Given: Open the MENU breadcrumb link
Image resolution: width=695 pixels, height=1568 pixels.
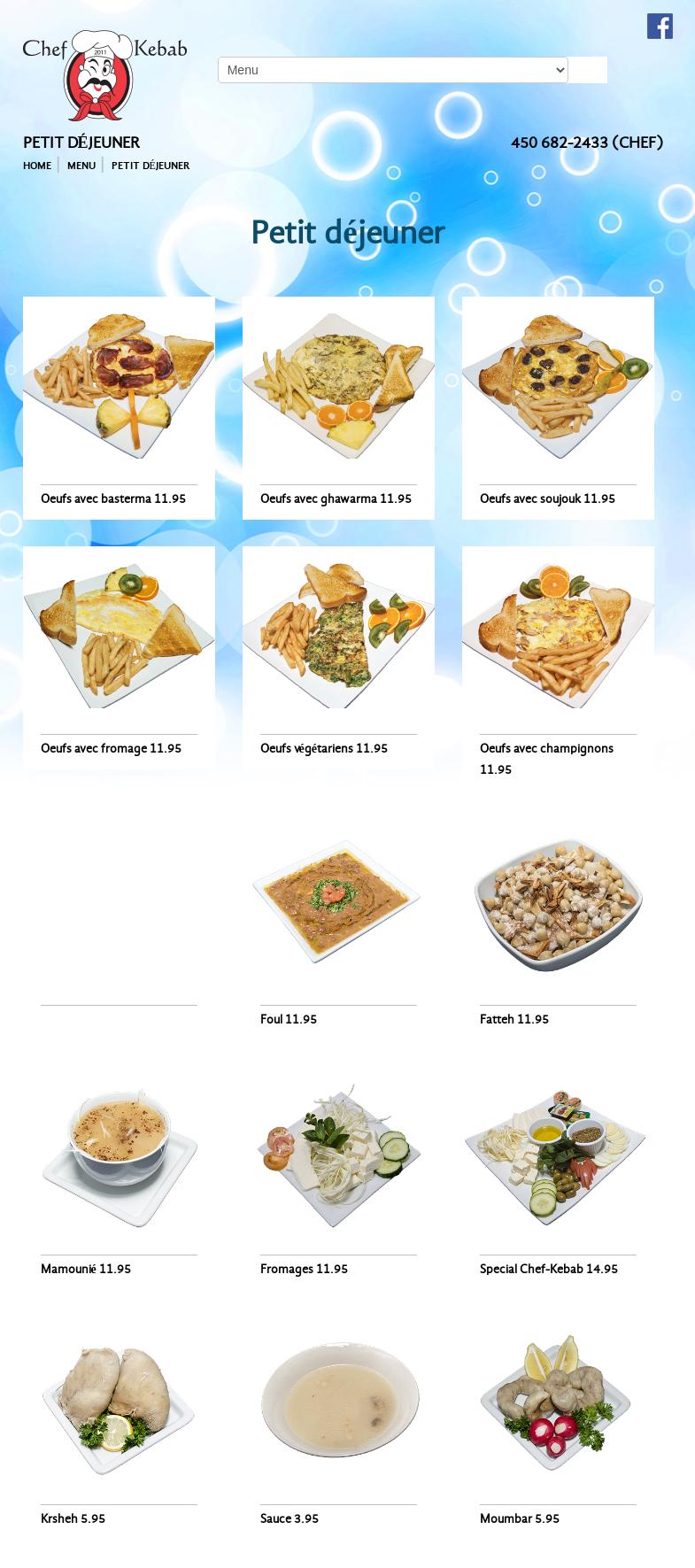Looking at the screenshot, I should [81, 166].
